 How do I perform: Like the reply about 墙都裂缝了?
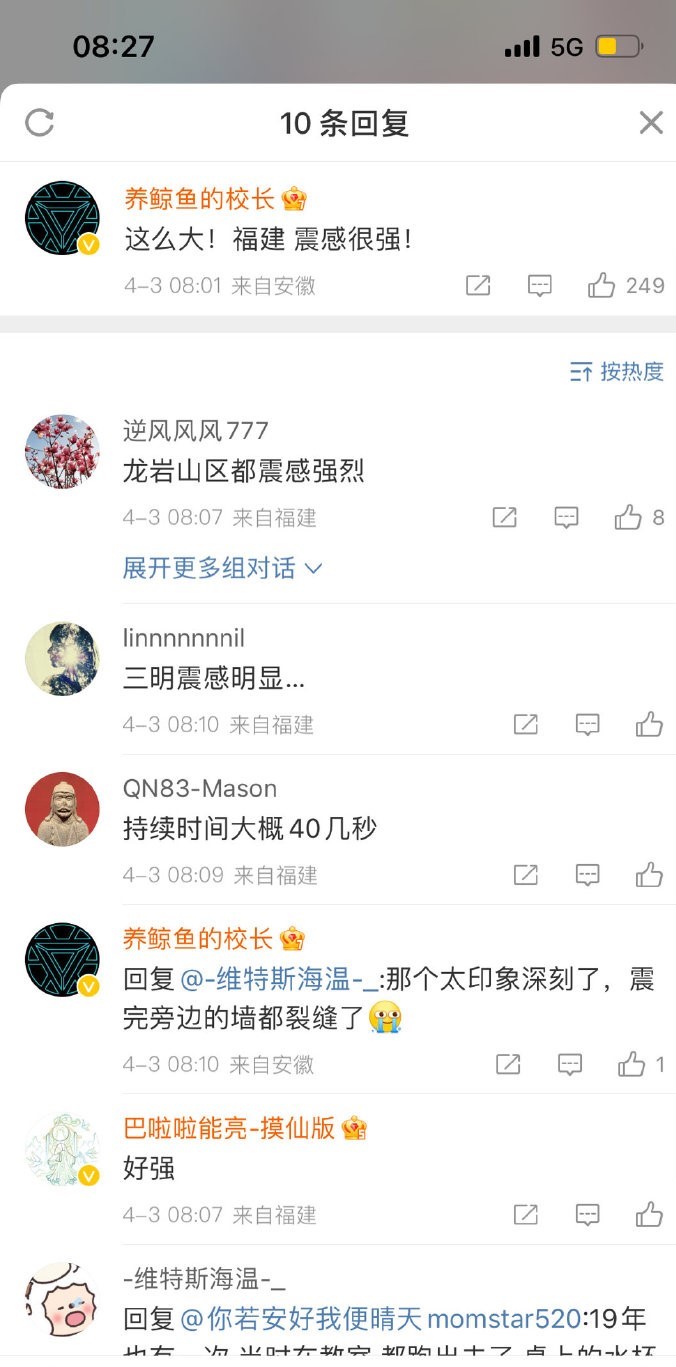[631, 1065]
